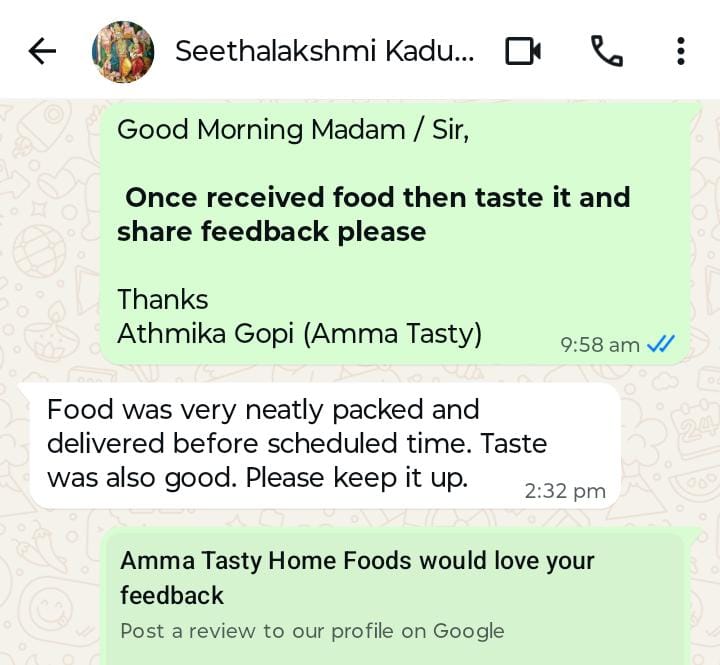Start a video call with Seethalakshmi
720x665 pixels.
[523, 51]
